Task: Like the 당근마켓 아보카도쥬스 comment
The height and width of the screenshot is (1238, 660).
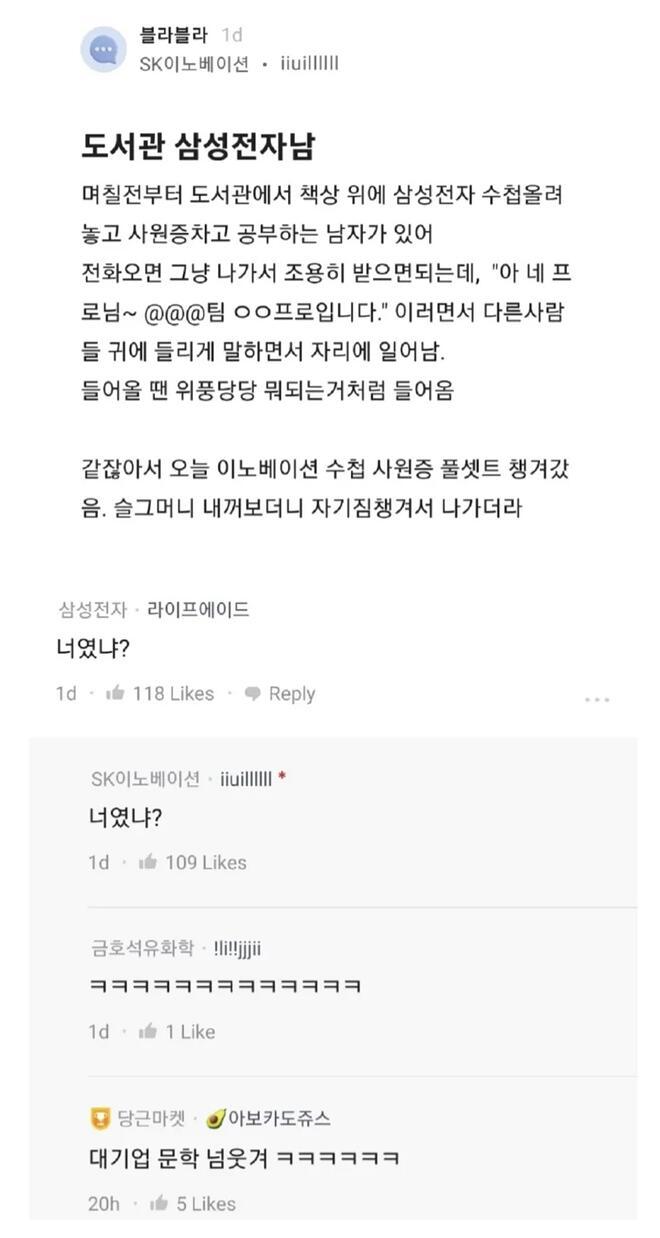Action: tap(160, 1203)
